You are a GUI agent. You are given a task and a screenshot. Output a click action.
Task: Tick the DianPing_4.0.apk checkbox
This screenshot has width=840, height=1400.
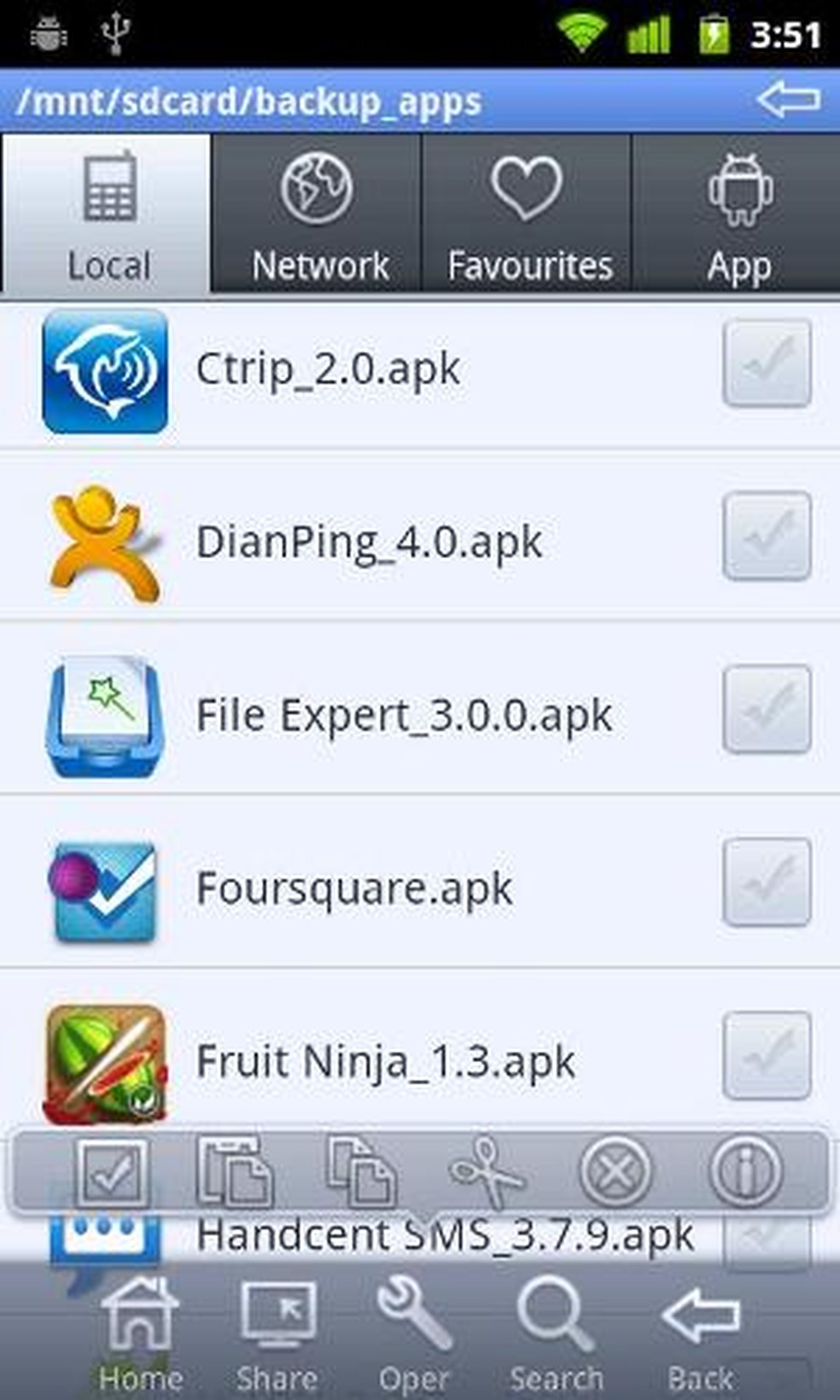tap(766, 536)
